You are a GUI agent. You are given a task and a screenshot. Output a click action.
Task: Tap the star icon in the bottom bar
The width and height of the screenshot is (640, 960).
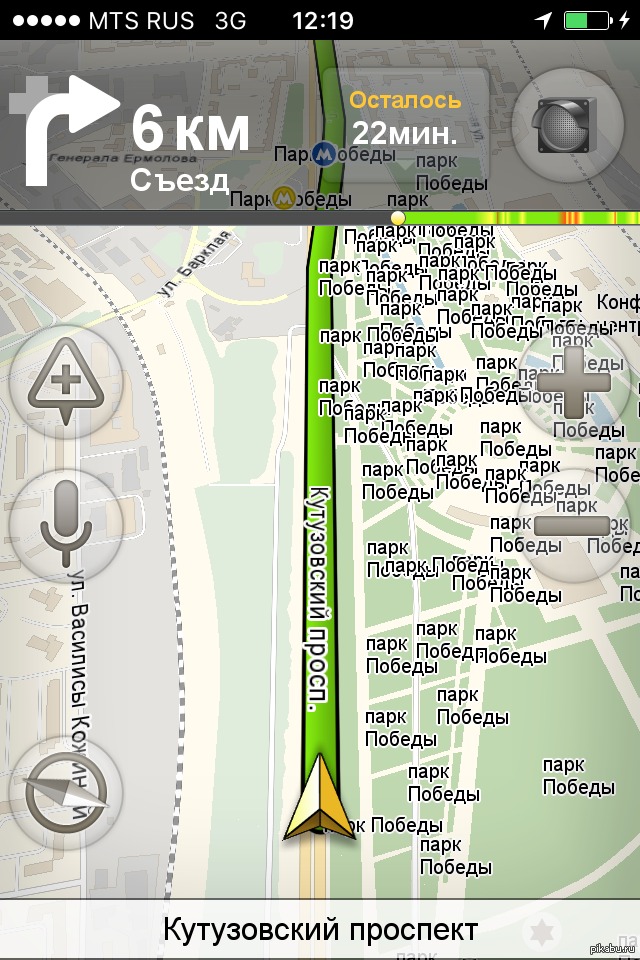pos(542,930)
